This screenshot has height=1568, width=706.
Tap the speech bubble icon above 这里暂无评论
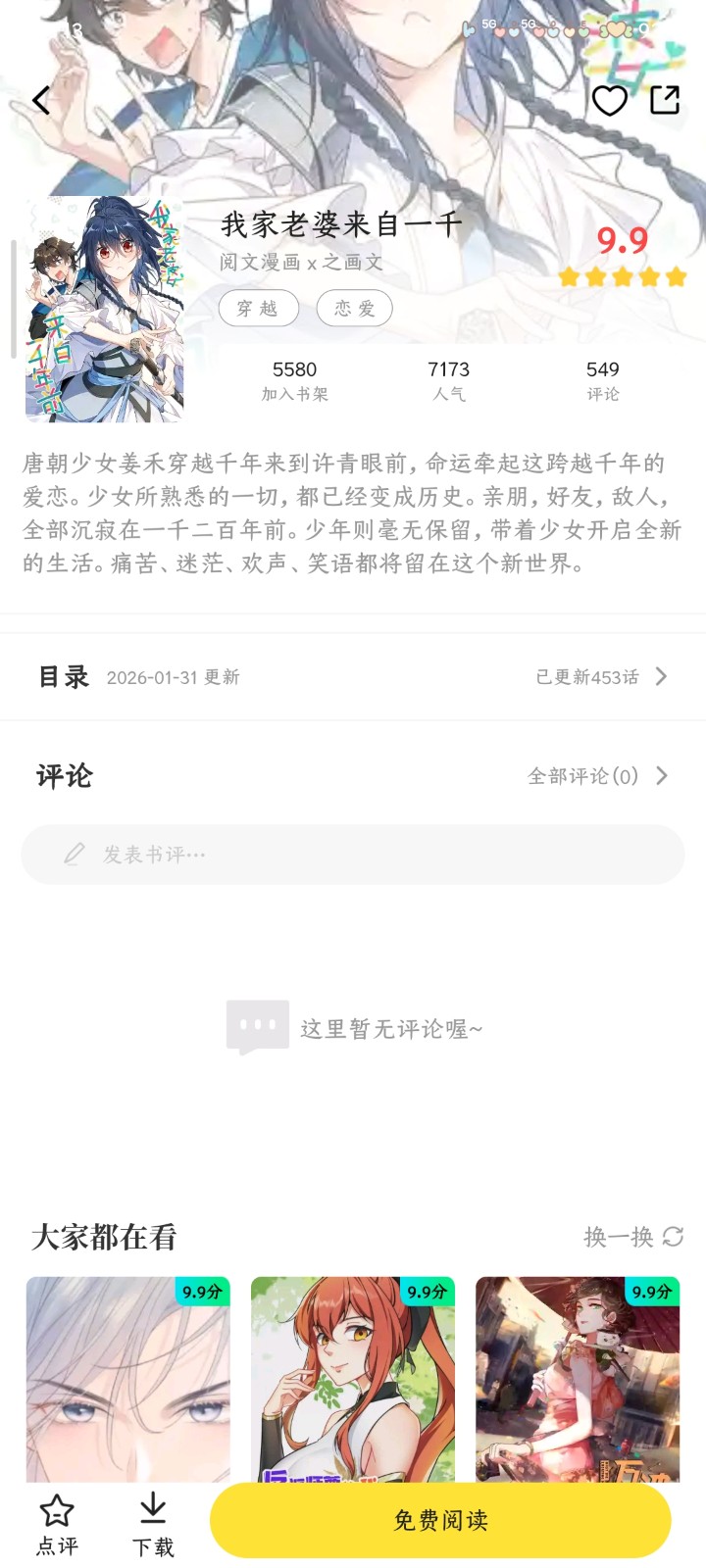257,1026
